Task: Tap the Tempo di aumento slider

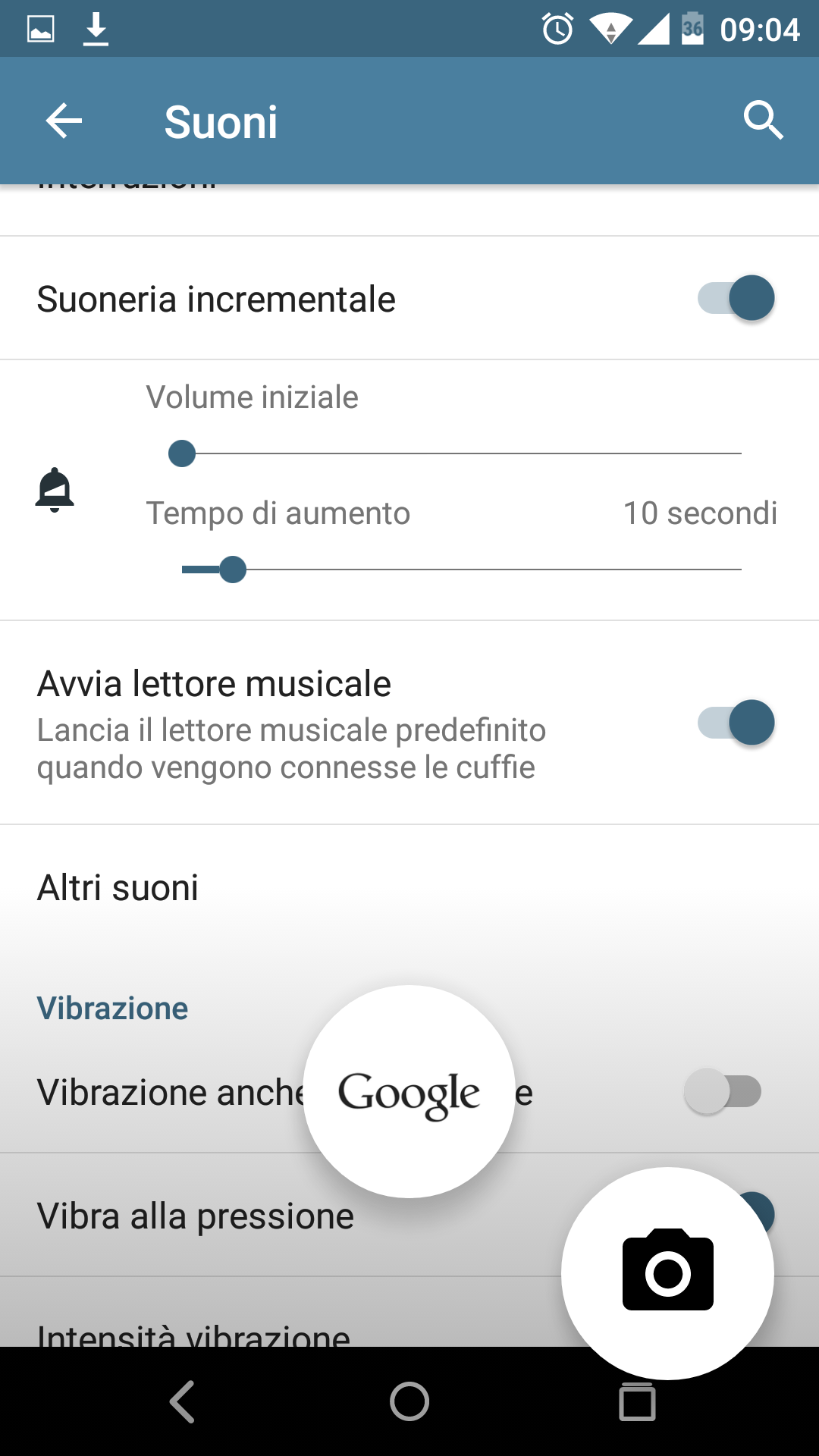Action: tap(461, 569)
